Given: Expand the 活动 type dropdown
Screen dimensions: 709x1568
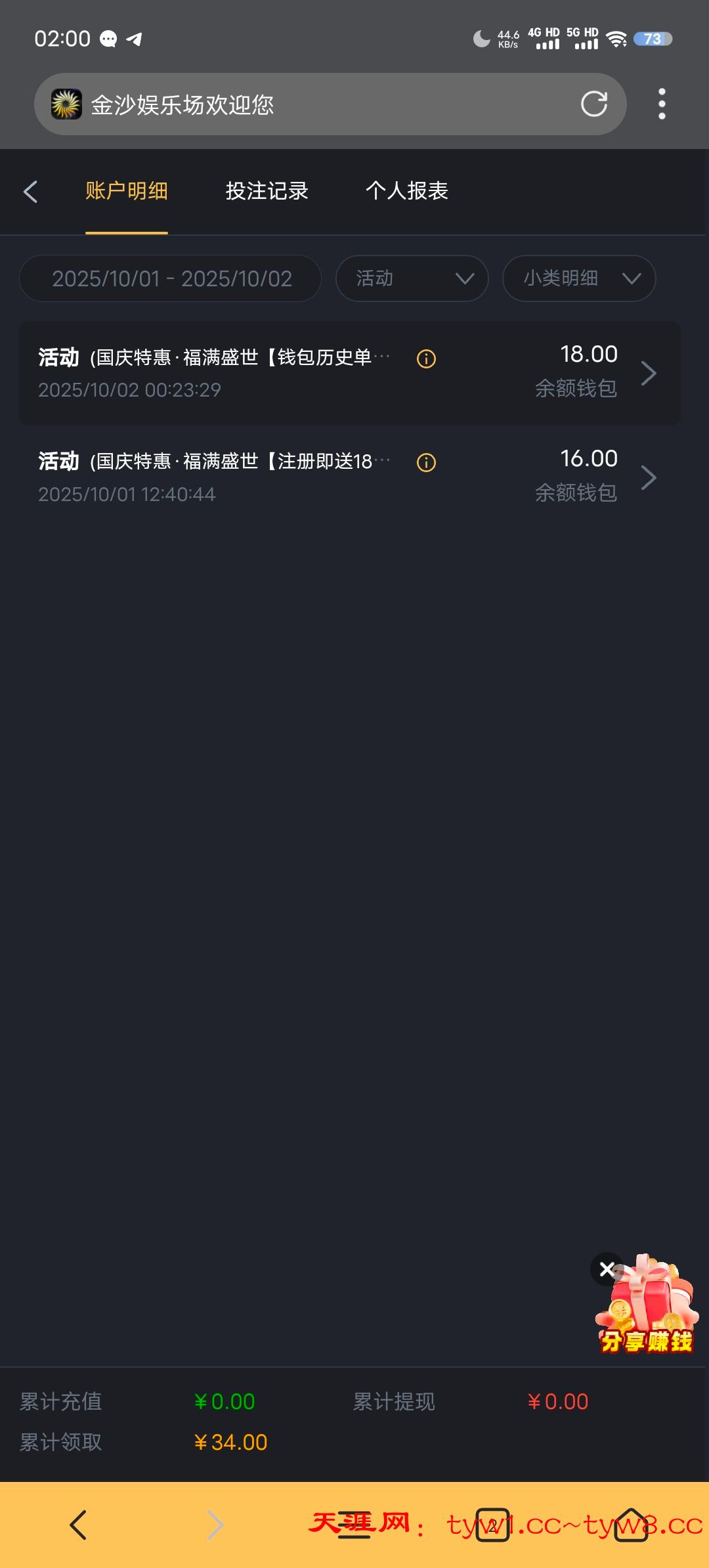Looking at the screenshot, I should pos(412,278).
